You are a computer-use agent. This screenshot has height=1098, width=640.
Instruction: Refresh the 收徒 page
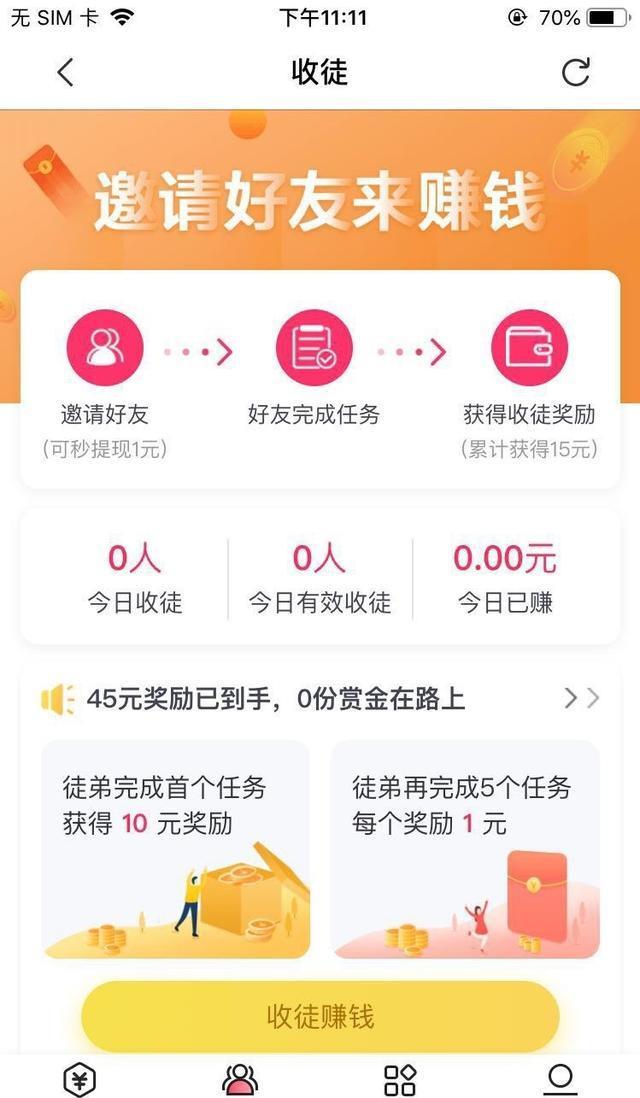[575, 72]
